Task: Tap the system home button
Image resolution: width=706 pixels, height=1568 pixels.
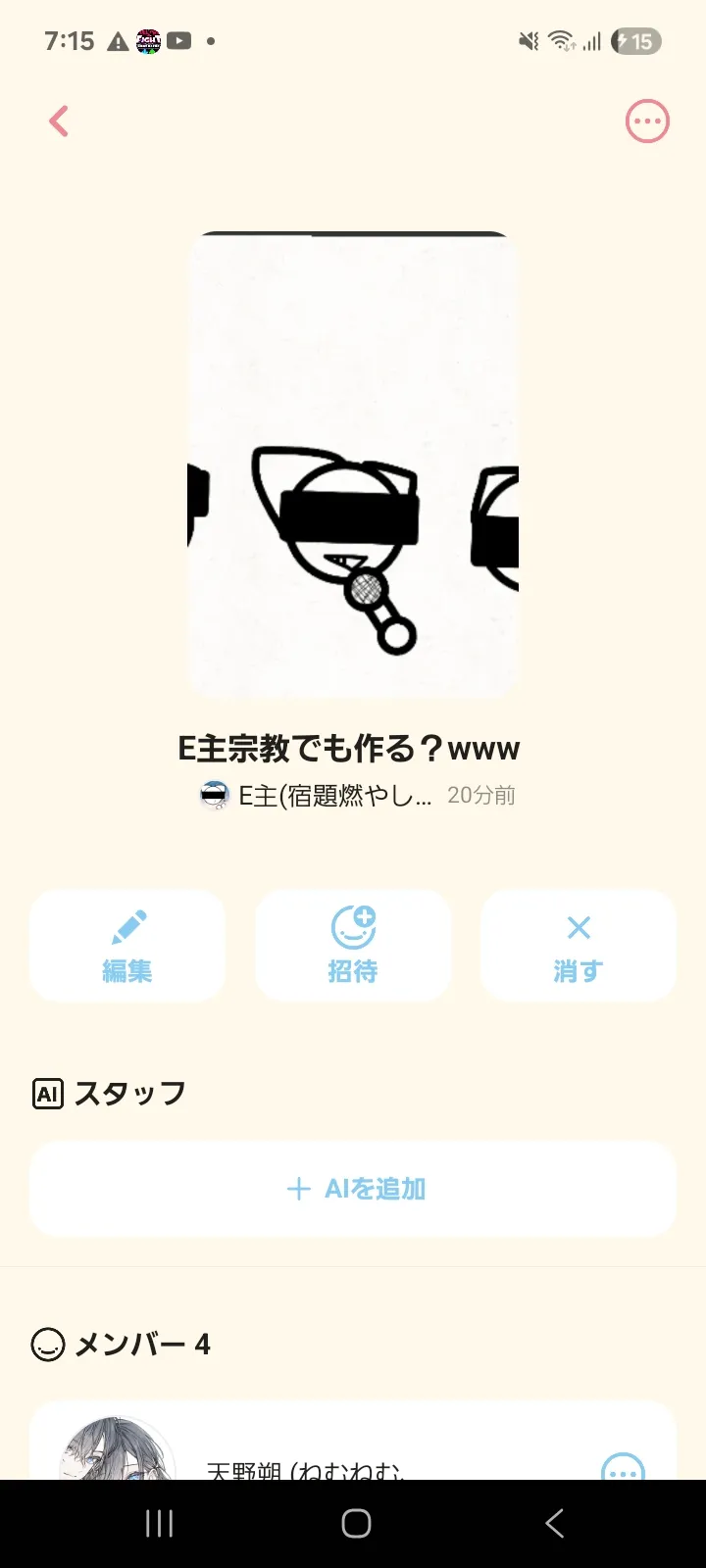Action: coord(356,1523)
